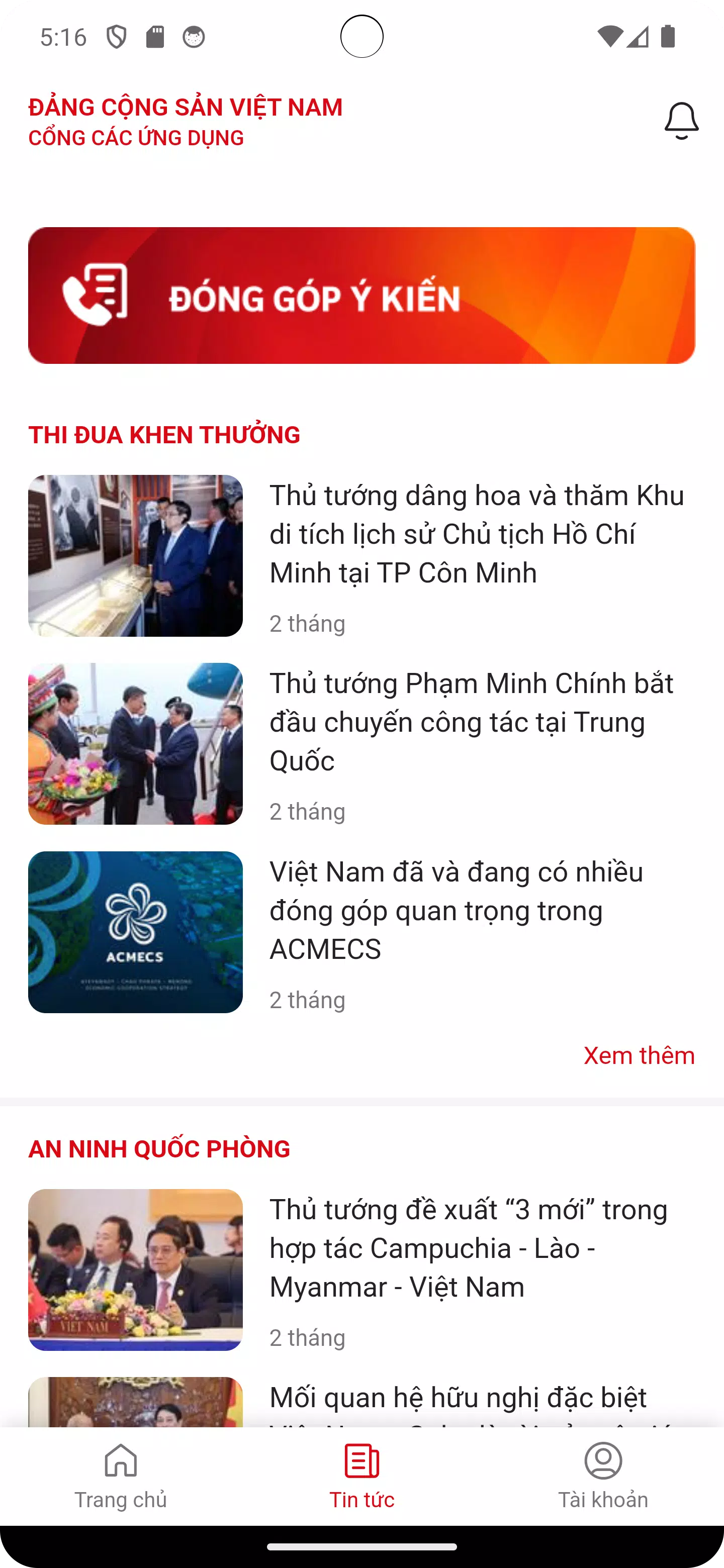Open the Đóng góp ý kiến banner
The image size is (724, 1568).
coord(361,296)
